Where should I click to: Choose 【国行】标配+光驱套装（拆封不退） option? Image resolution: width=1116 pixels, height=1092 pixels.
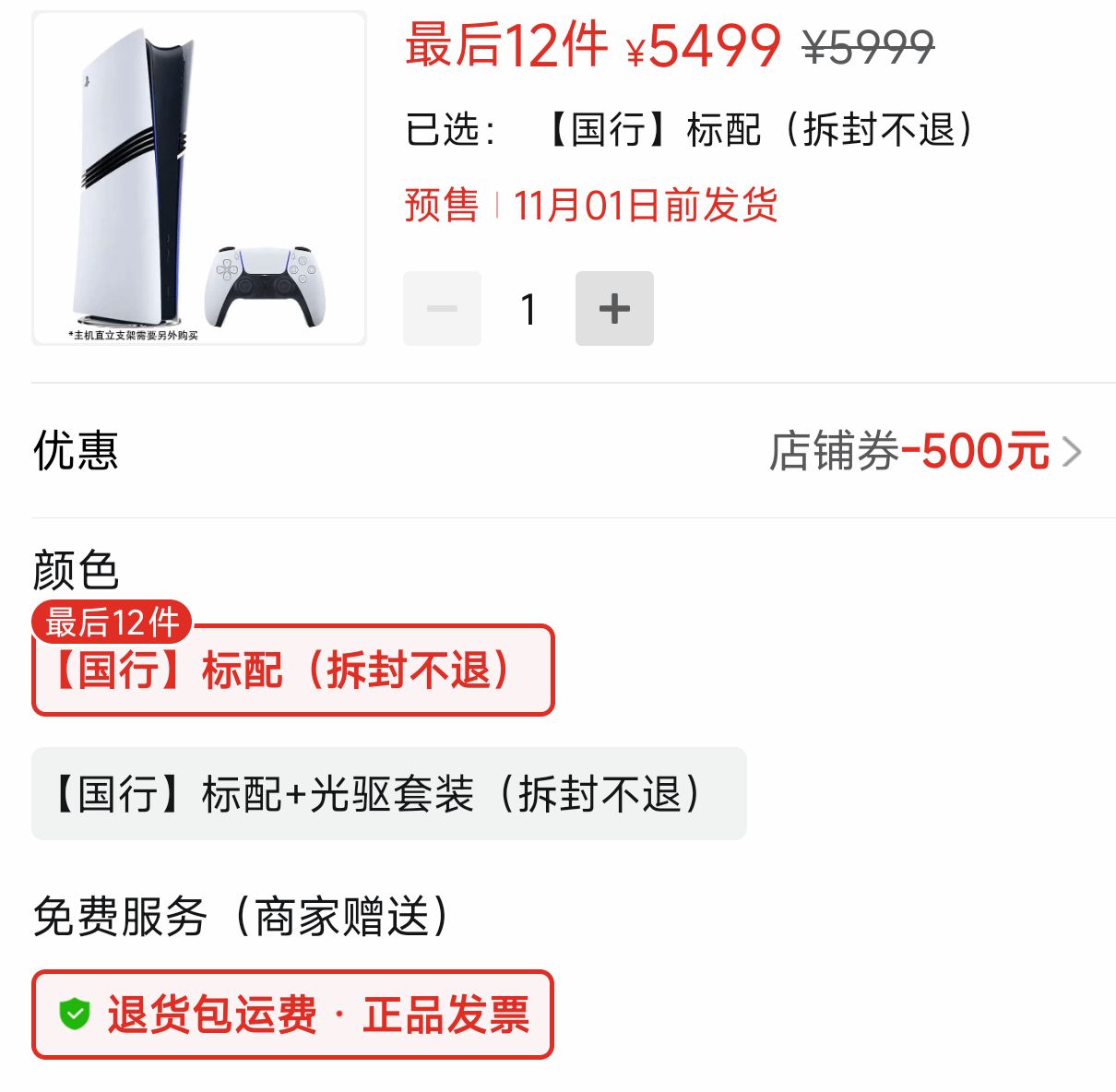click(388, 794)
